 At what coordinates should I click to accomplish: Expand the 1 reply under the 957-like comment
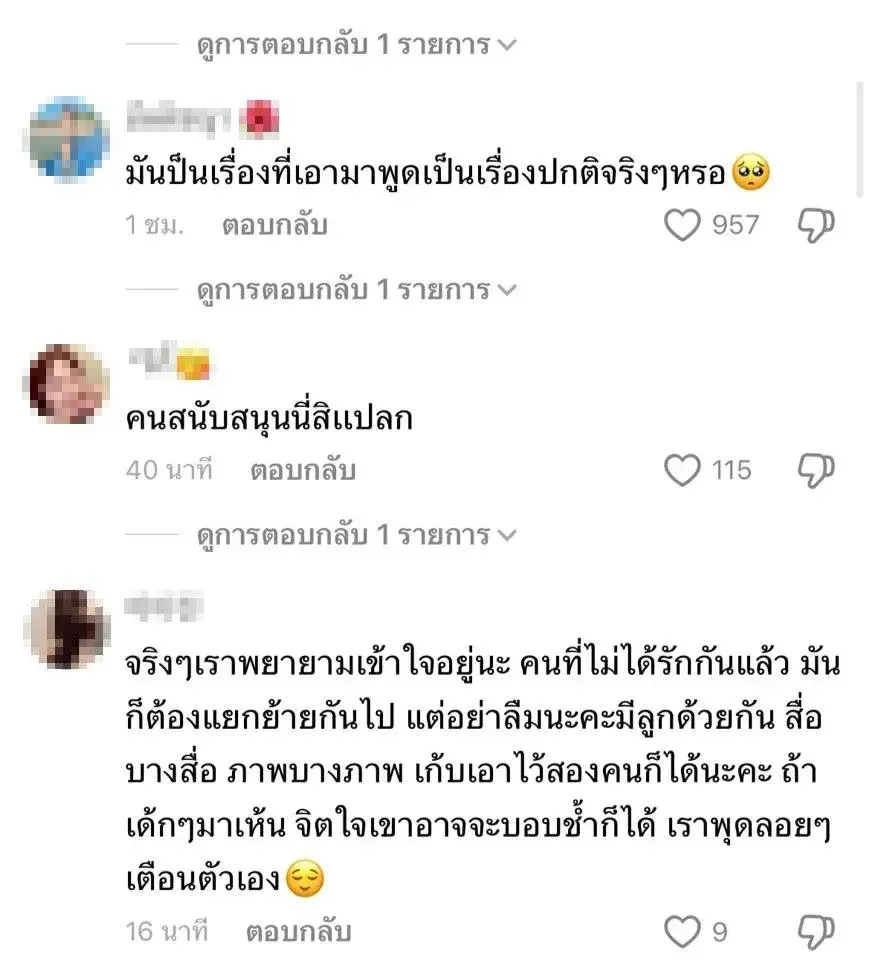click(355, 290)
